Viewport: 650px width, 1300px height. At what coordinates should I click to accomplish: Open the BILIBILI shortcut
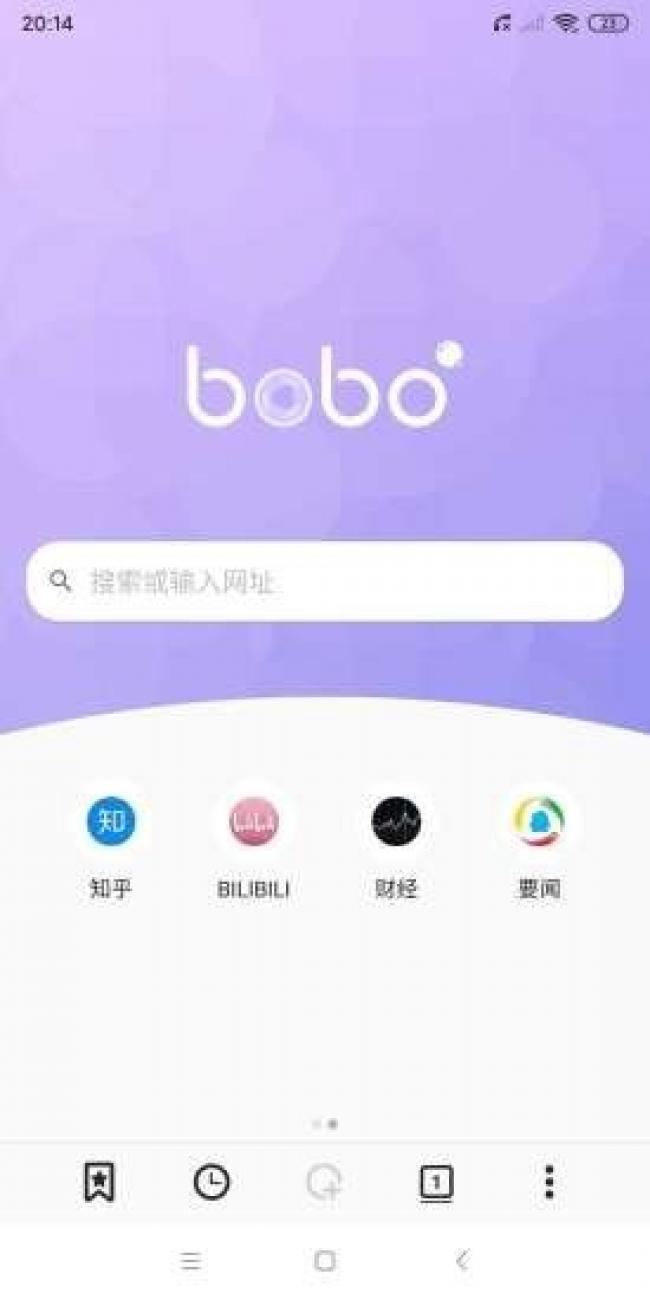pyautogui.click(x=254, y=822)
